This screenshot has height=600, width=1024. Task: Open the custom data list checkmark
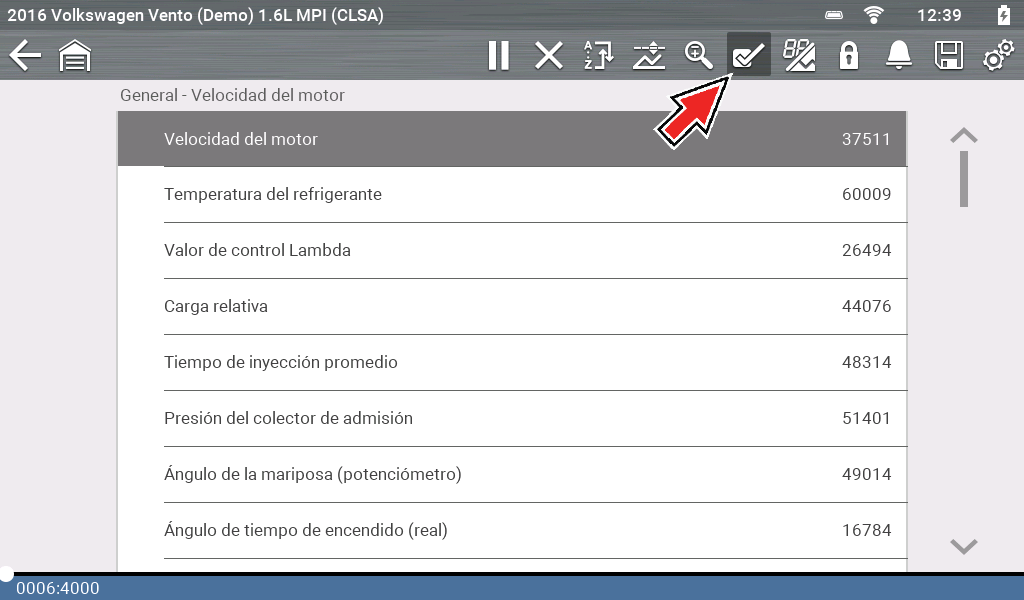(x=748, y=55)
